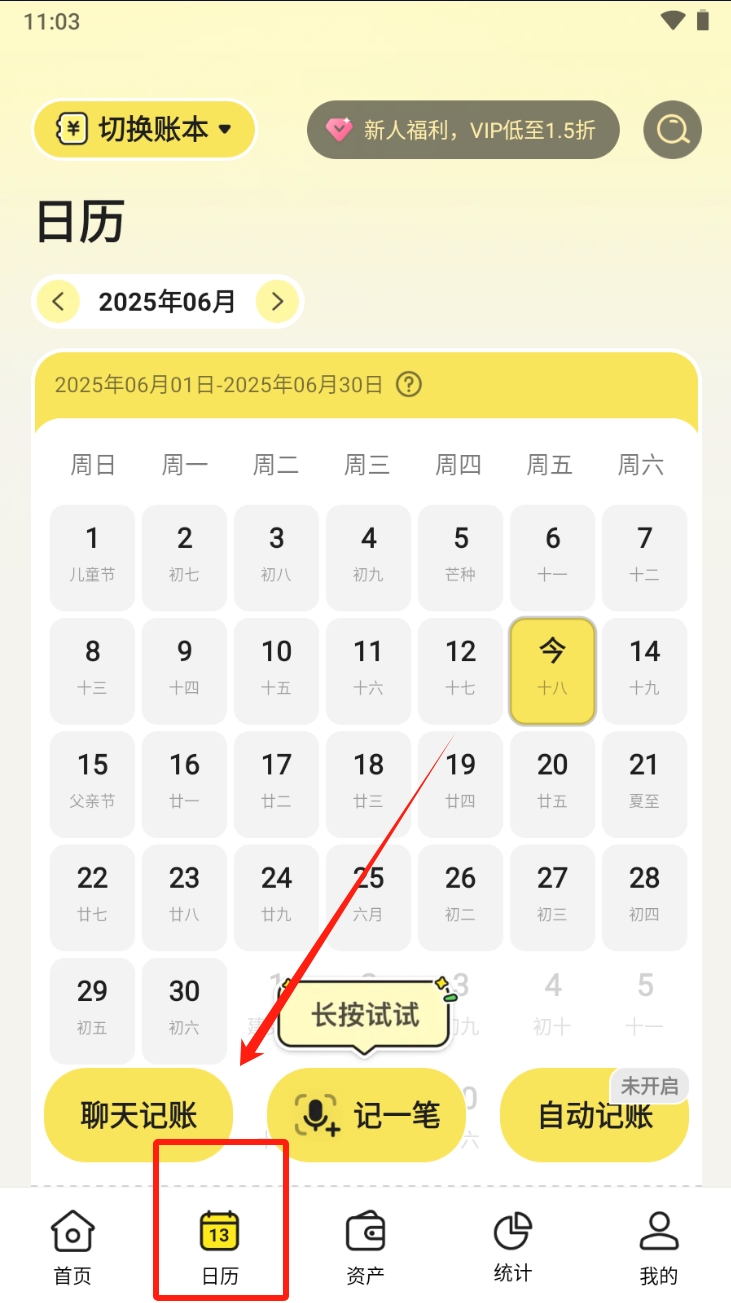The width and height of the screenshot is (731, 1303).
Task: Select June 30 on the calendar
Action: (184, 1009)
